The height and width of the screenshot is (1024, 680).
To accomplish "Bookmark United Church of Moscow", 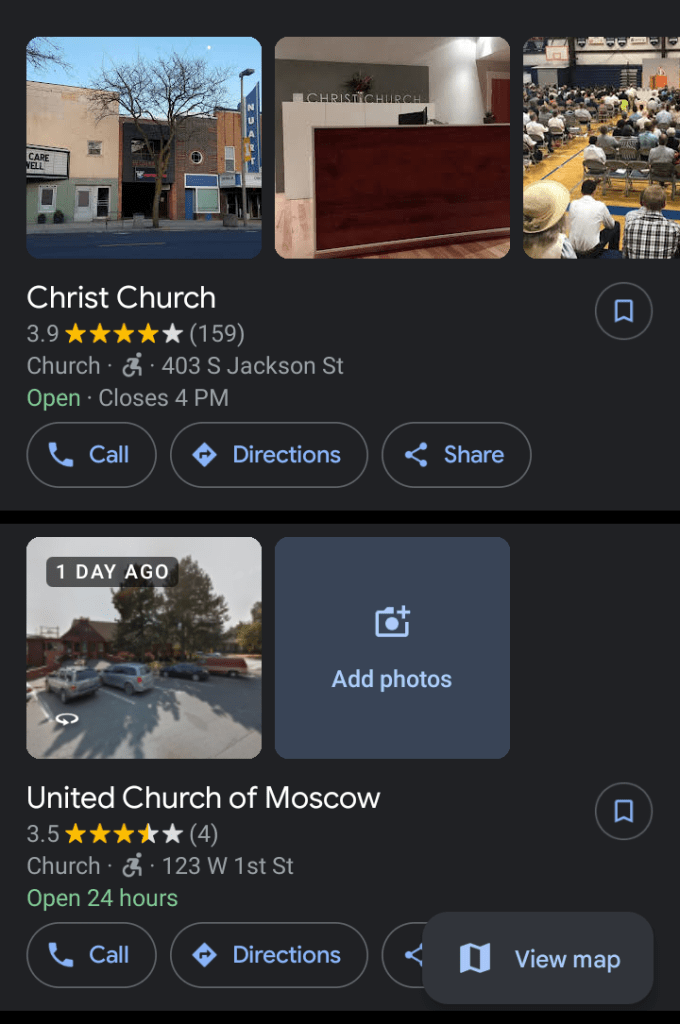I will point(623,811).
